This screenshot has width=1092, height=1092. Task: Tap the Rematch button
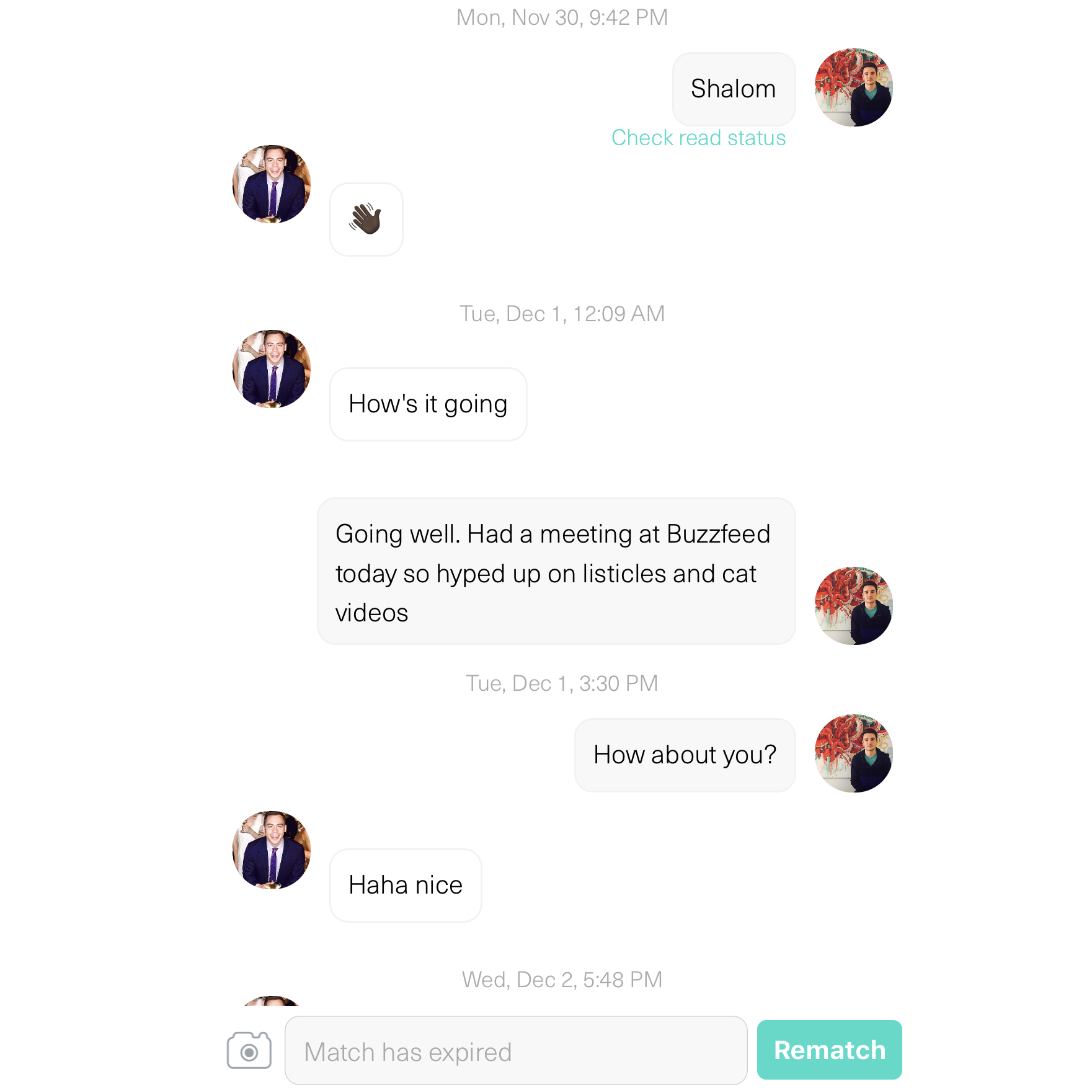[x=828, y=1050]
